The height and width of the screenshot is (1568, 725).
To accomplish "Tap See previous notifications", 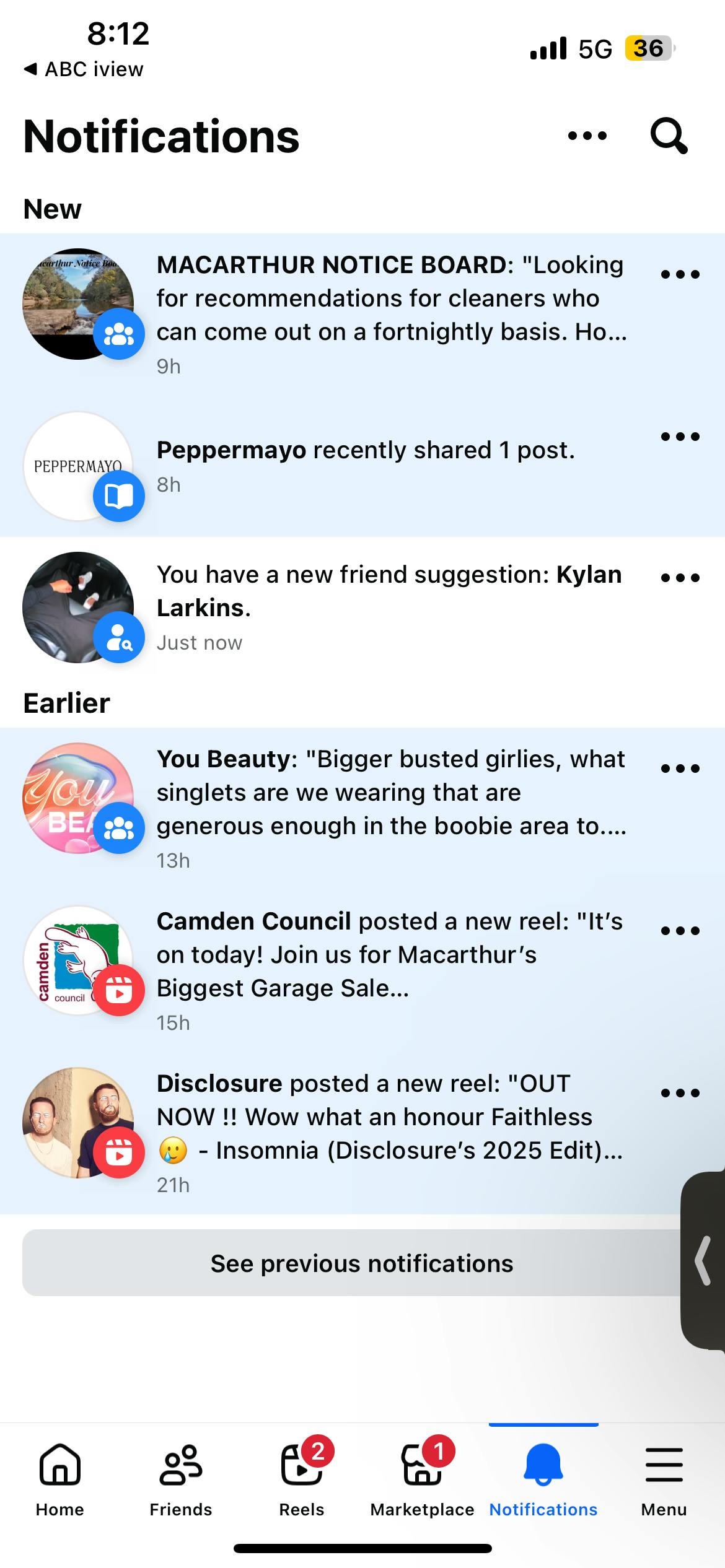I will [x=362, y=1264].
